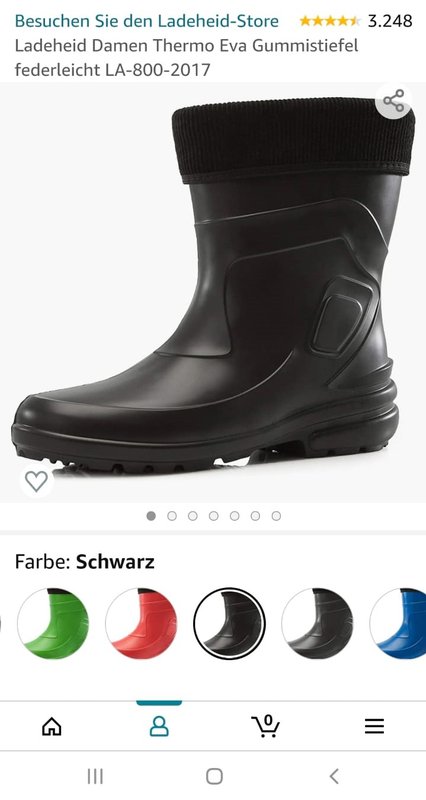Open the hamburger menu tab
This screenshot has height=800, width=426.
pyautogui.click(x=374, y=726)
